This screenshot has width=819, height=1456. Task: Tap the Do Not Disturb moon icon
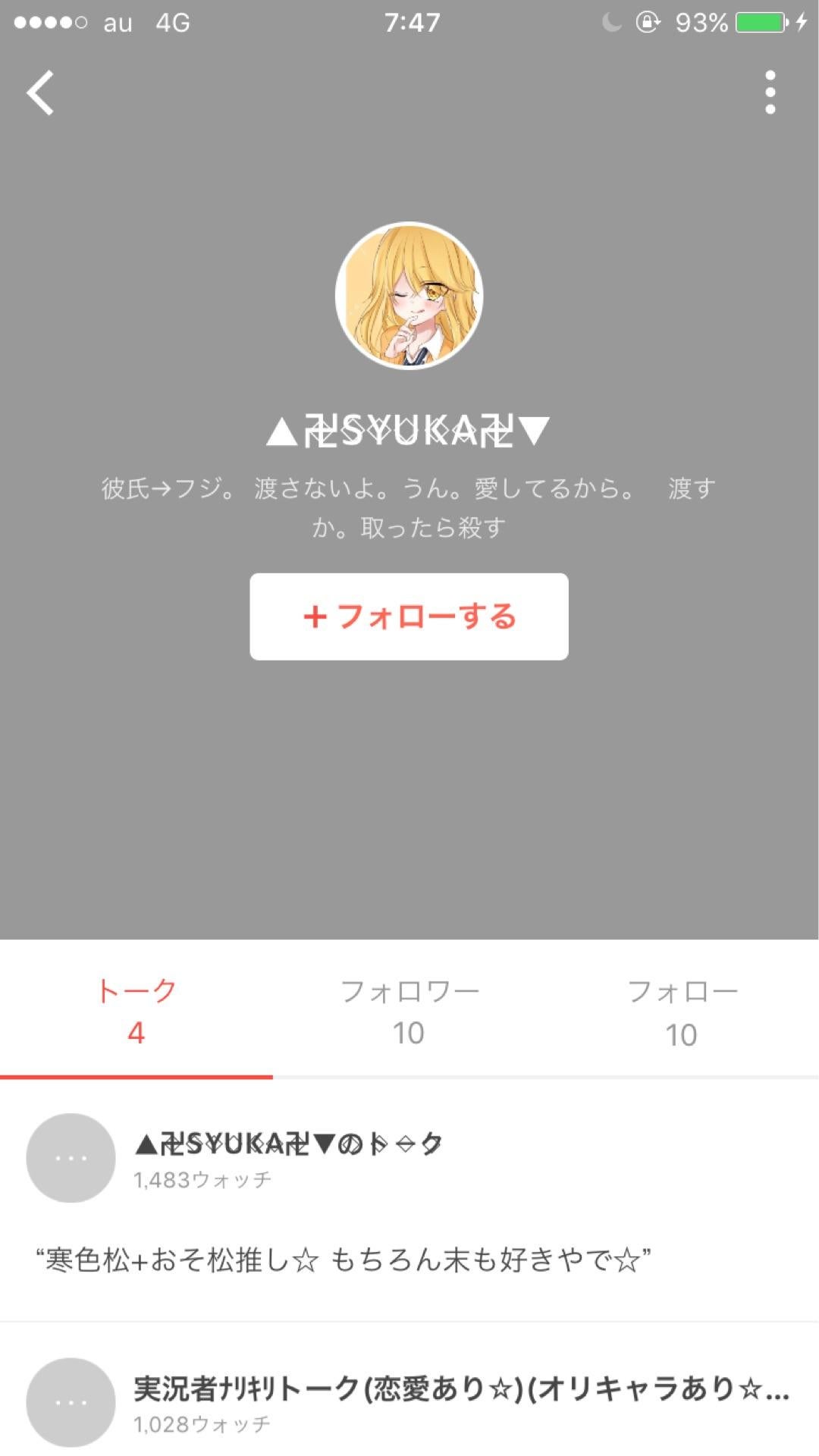611,23
